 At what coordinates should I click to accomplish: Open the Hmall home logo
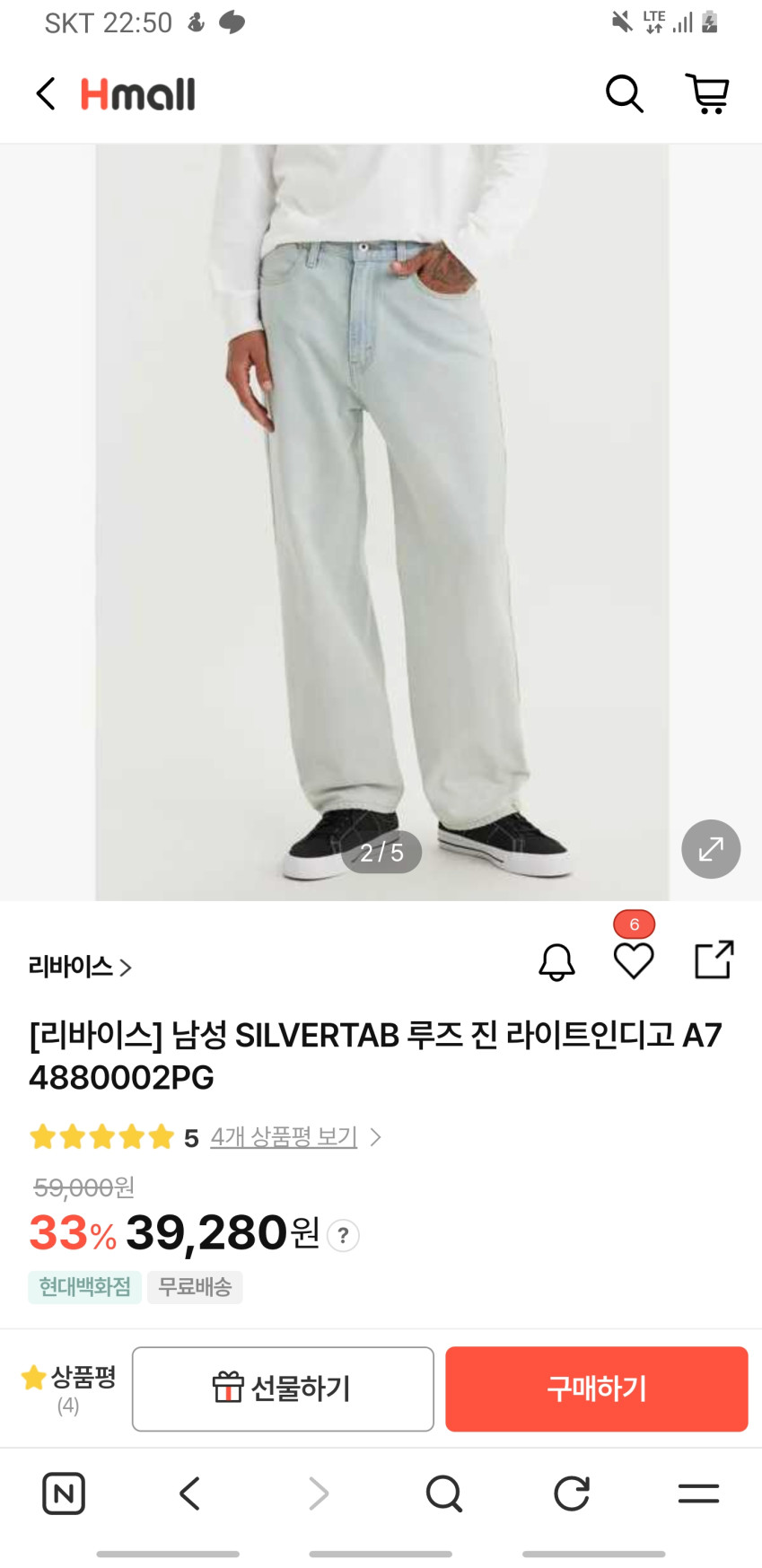[x=138, y=94]
